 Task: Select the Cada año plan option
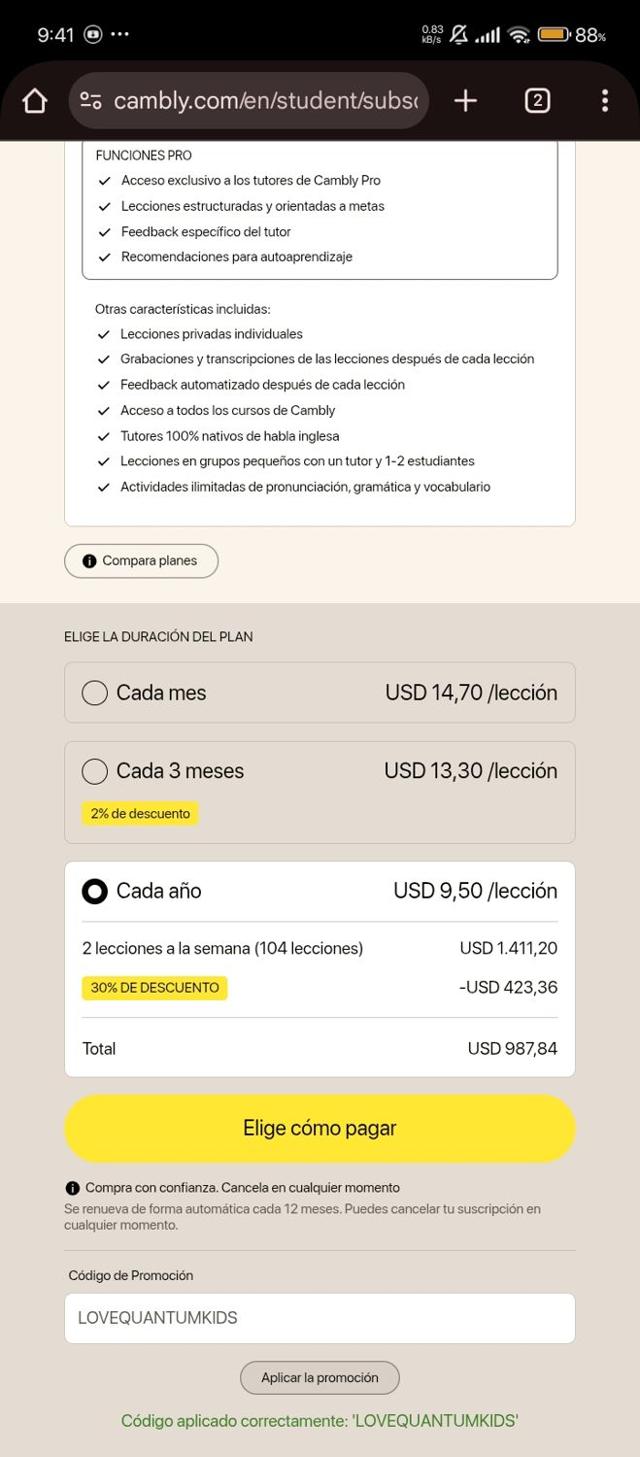(95, 891)
